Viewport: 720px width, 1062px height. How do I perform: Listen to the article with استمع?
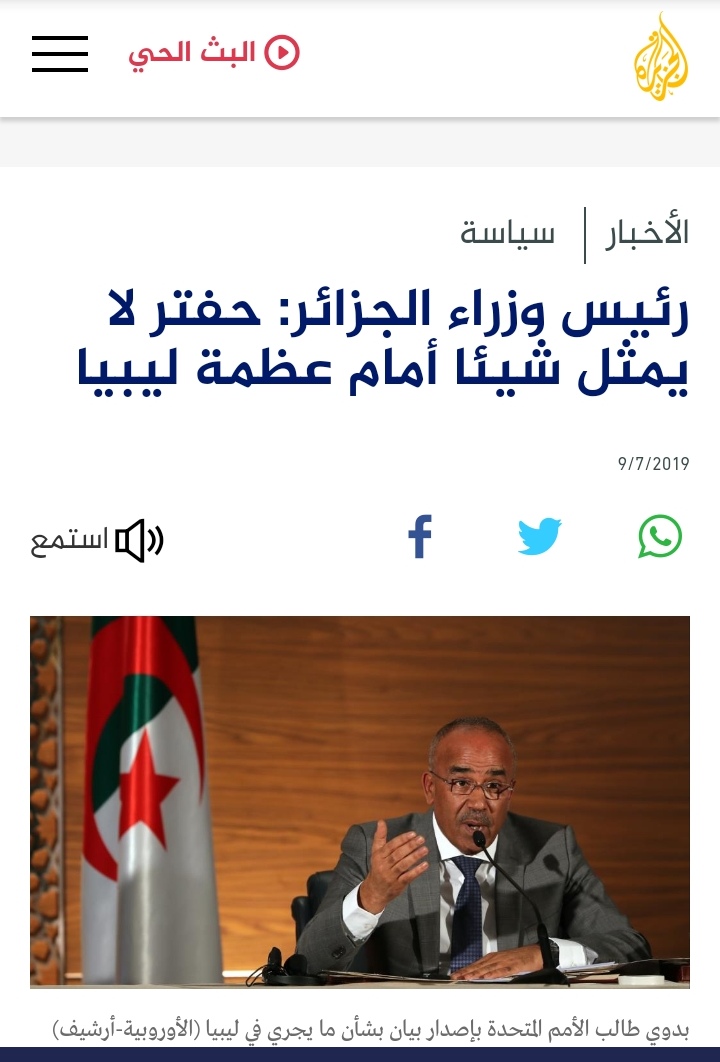[x=97, y=541]
